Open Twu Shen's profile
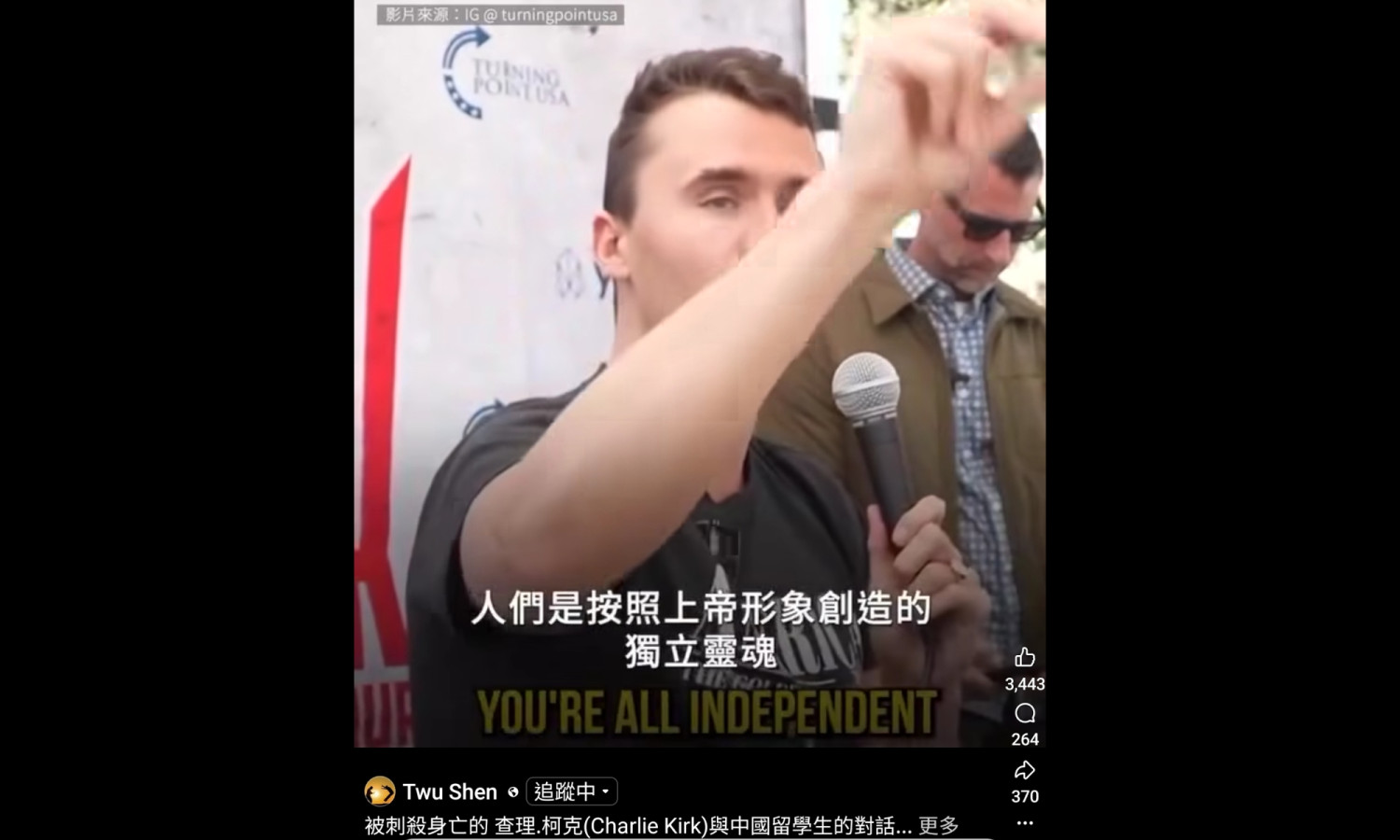 [450, 791]
